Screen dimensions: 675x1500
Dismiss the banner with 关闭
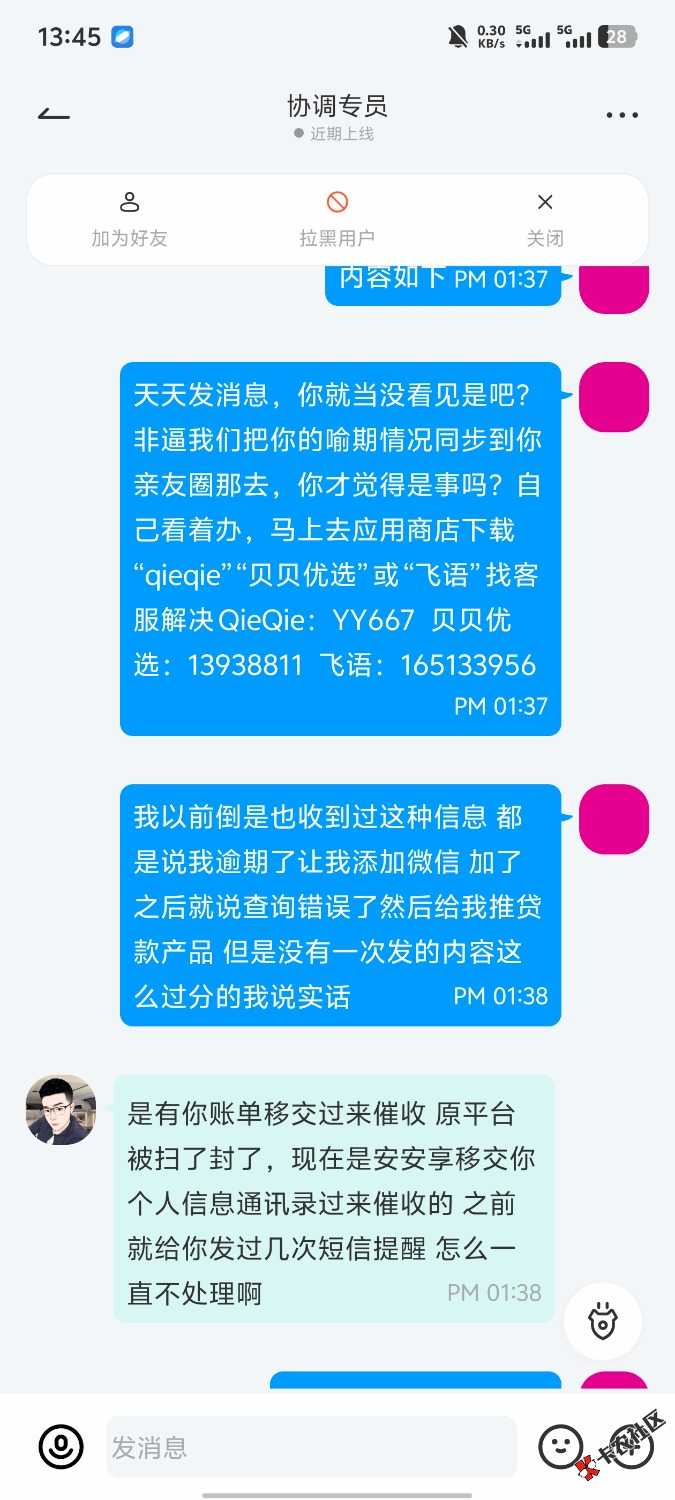click(545, 219)
